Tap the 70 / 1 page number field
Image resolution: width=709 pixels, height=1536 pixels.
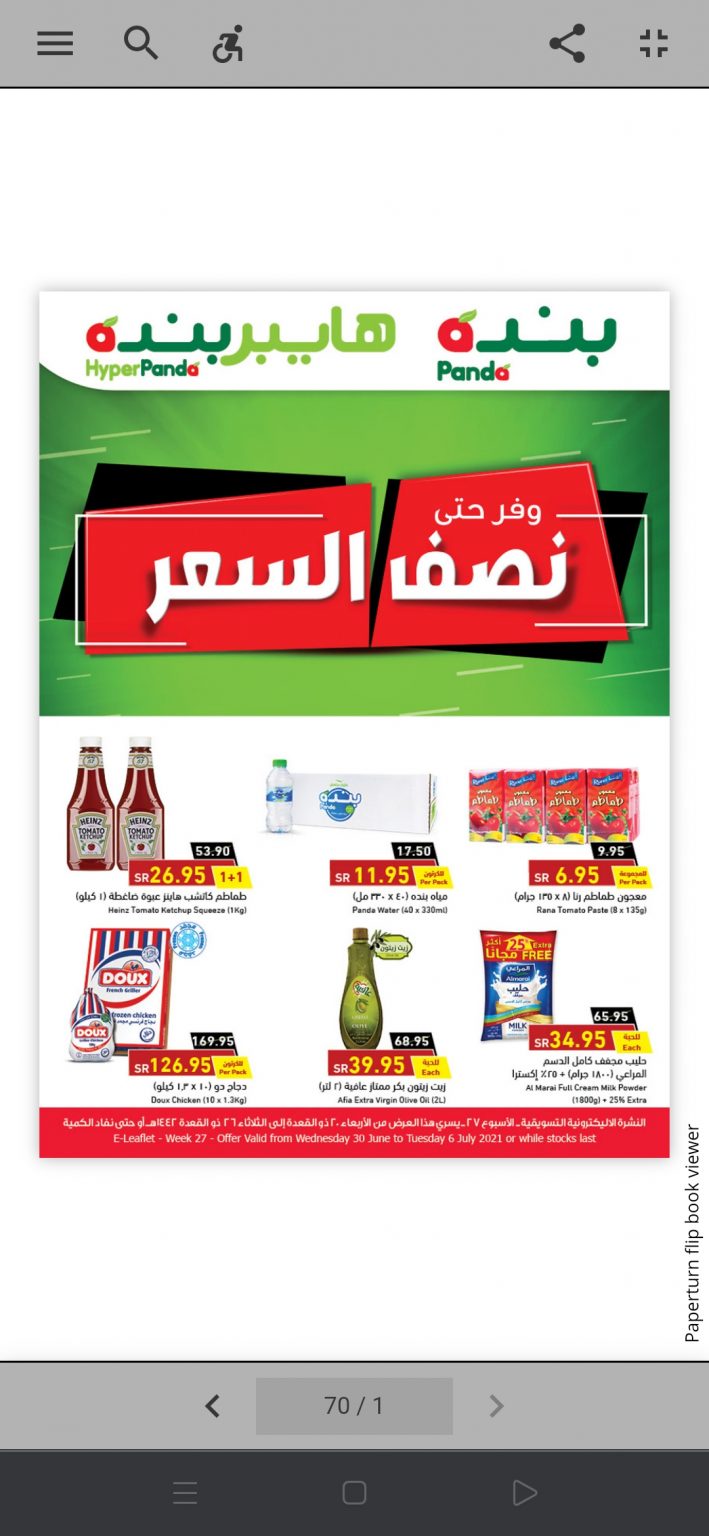point(354,1406)
